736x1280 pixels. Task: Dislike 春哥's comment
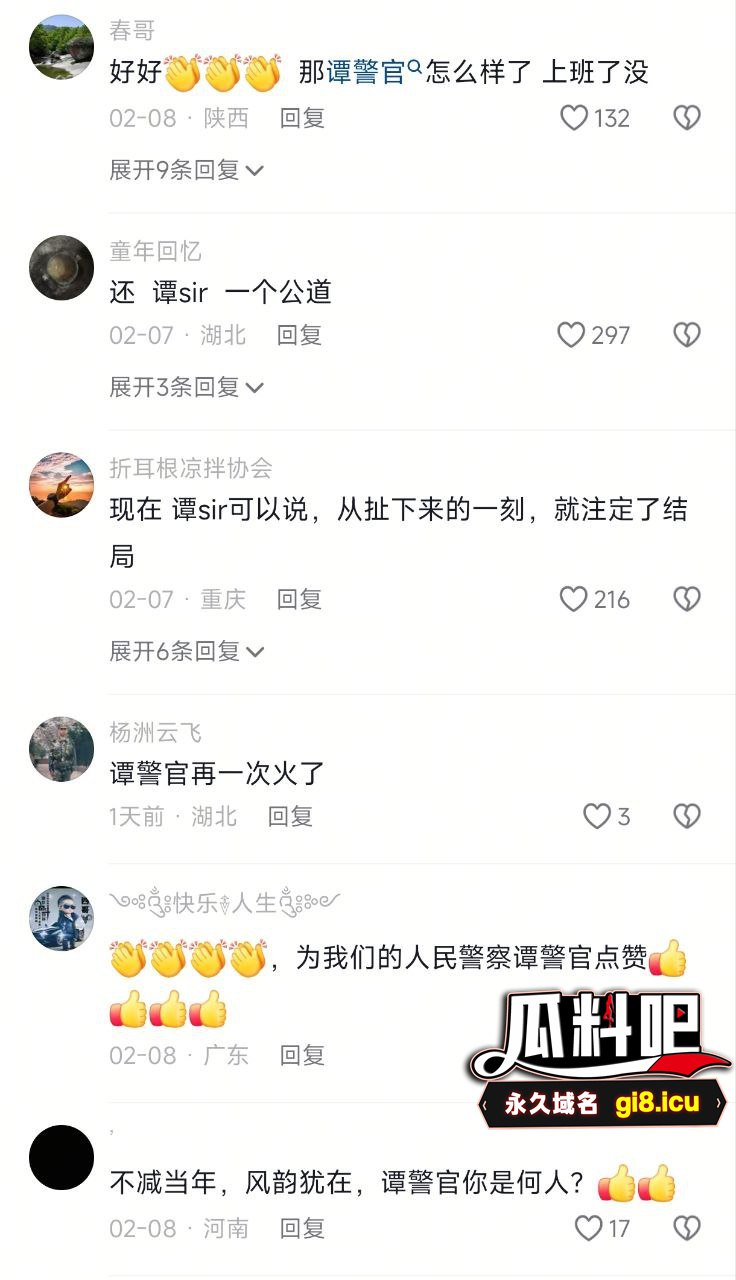point(686,118)
